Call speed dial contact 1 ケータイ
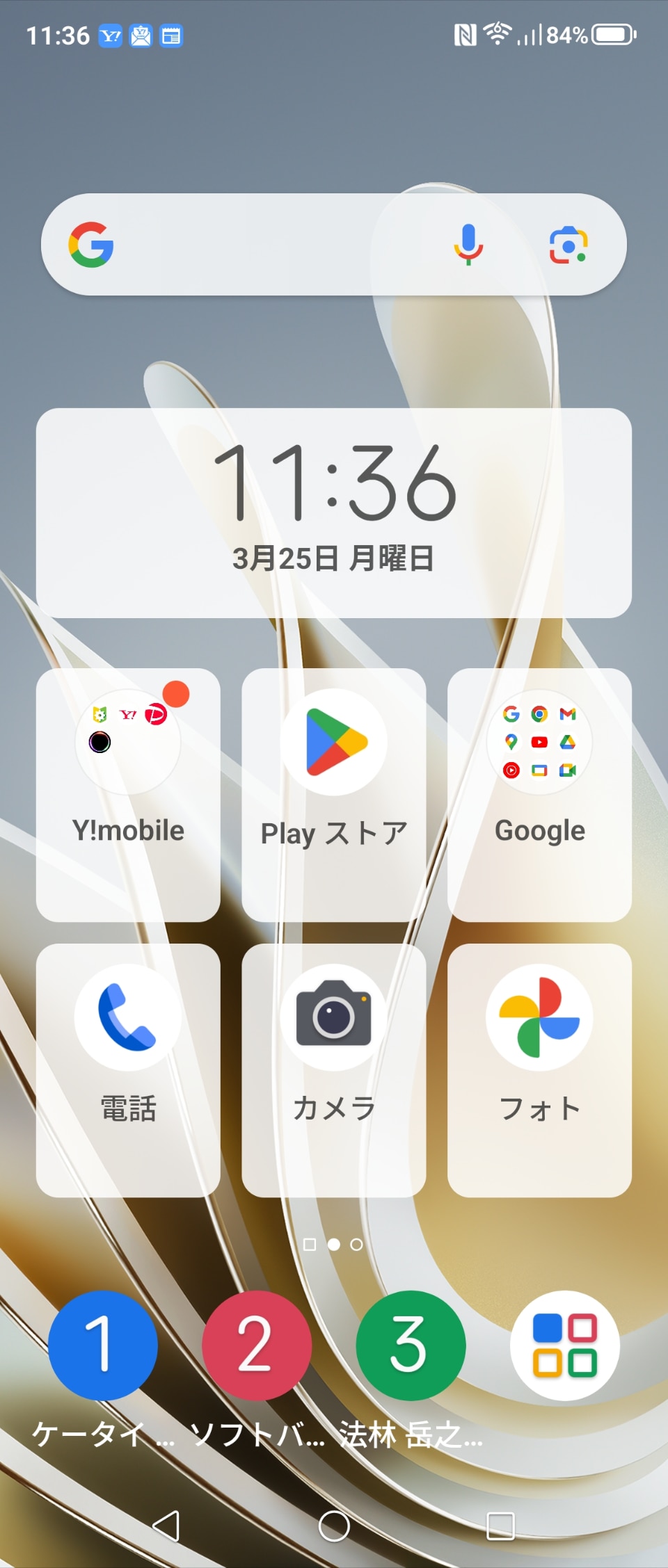 103,1345
